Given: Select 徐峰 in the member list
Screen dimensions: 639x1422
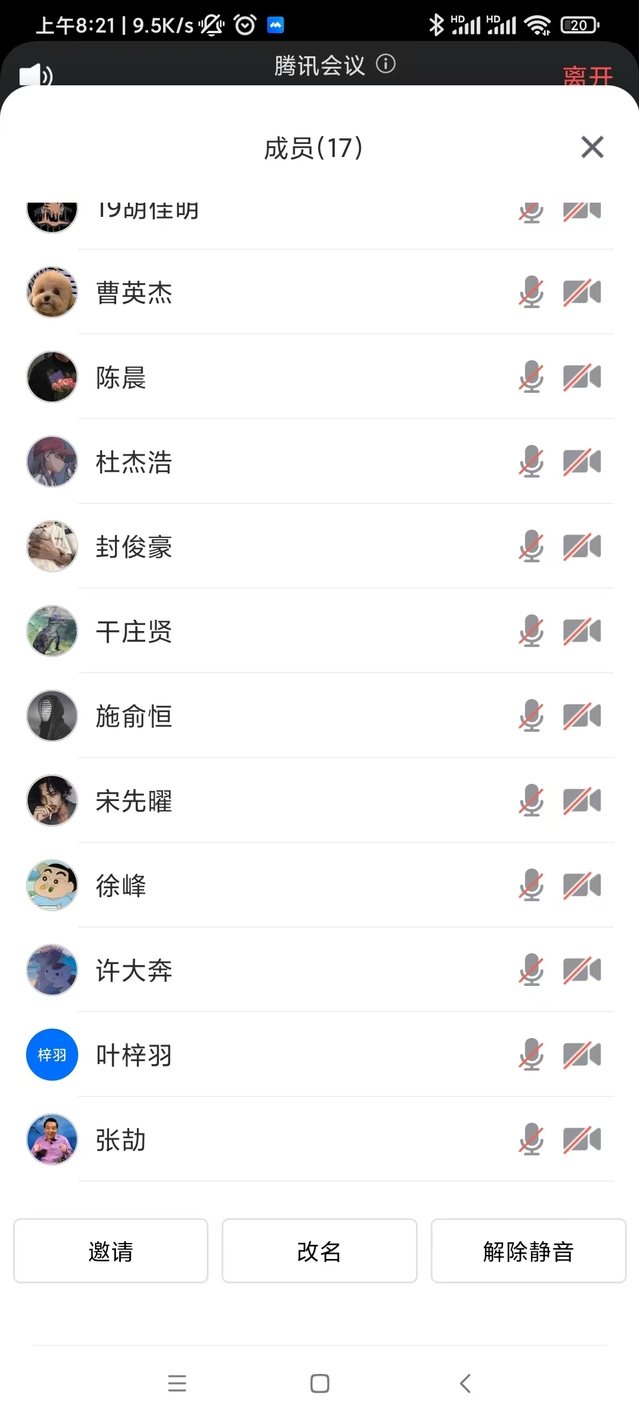Looking at the screenshot, I should 121,886.
